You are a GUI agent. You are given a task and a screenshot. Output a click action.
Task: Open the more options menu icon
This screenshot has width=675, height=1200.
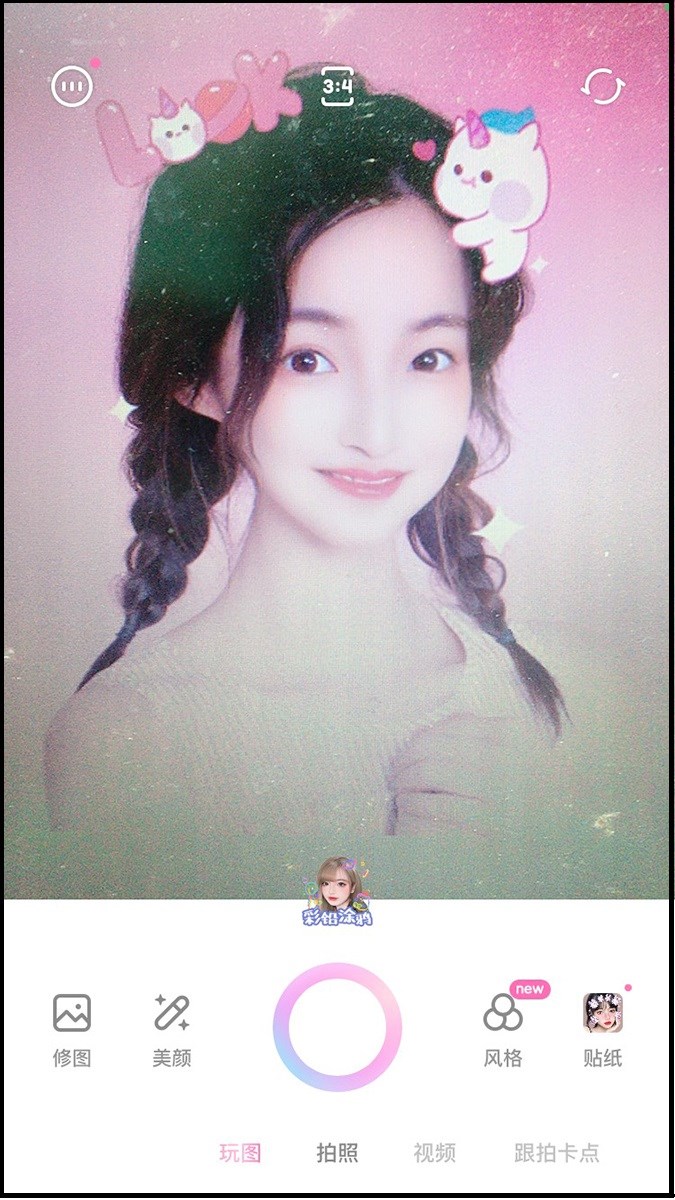(72, 87)
